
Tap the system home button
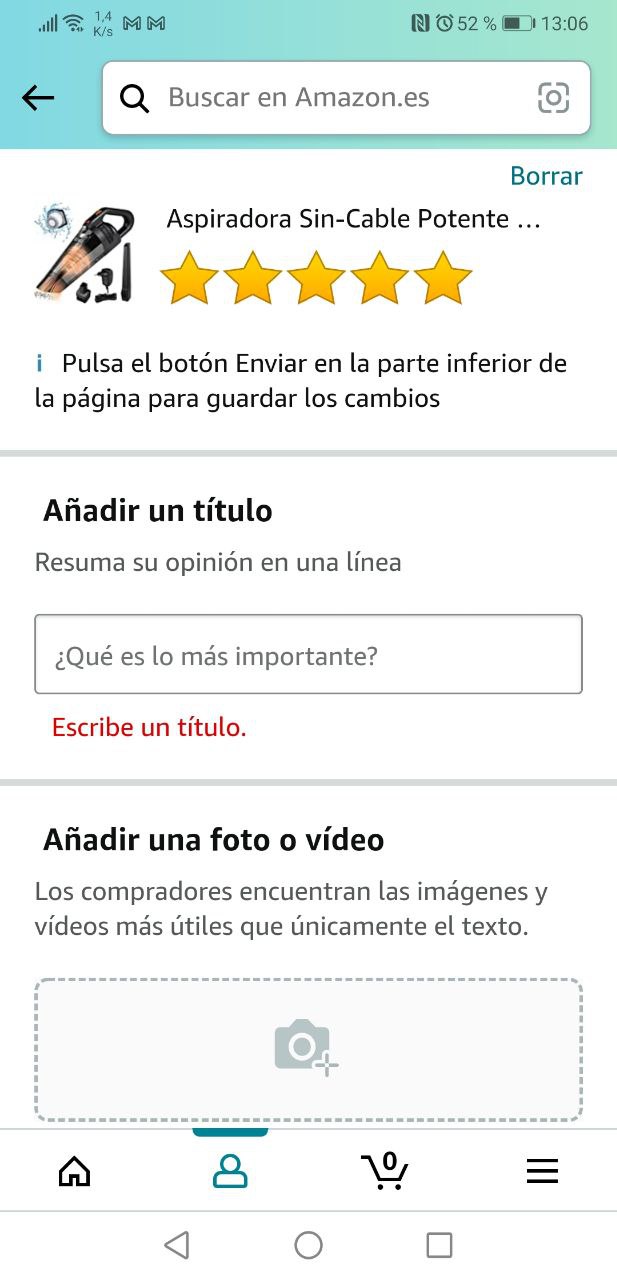pyautogui.click(x=308, y=1245)
